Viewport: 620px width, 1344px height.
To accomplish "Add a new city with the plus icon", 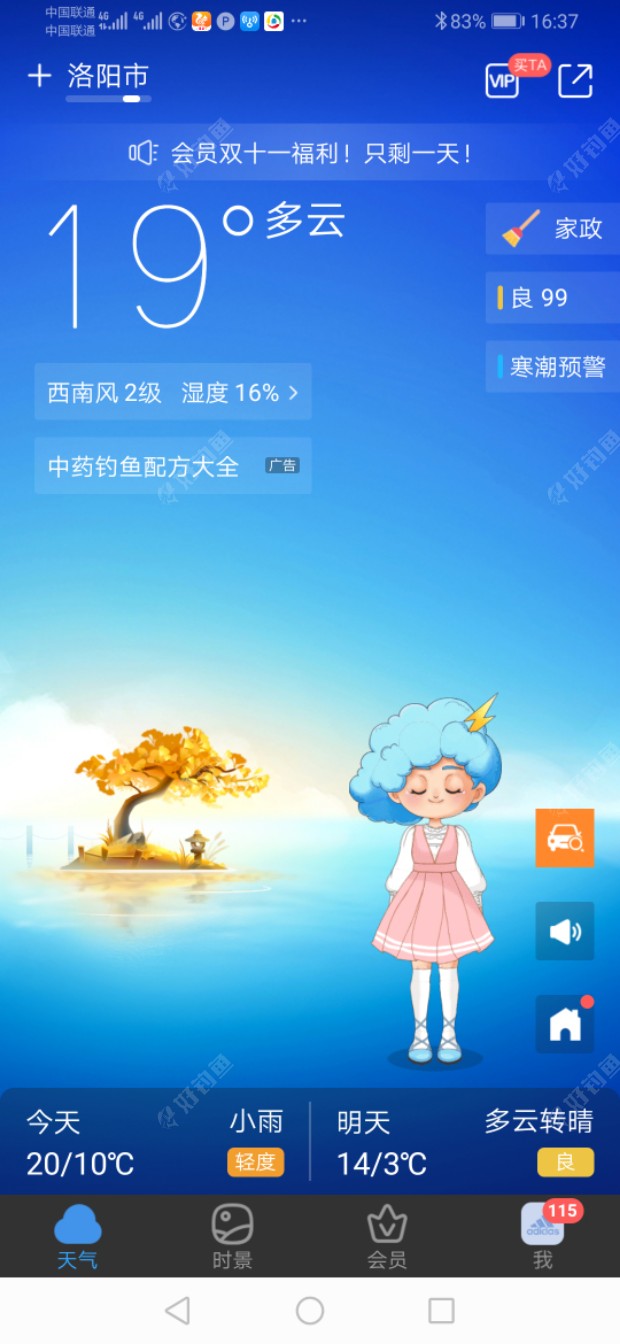I will 39,76.
